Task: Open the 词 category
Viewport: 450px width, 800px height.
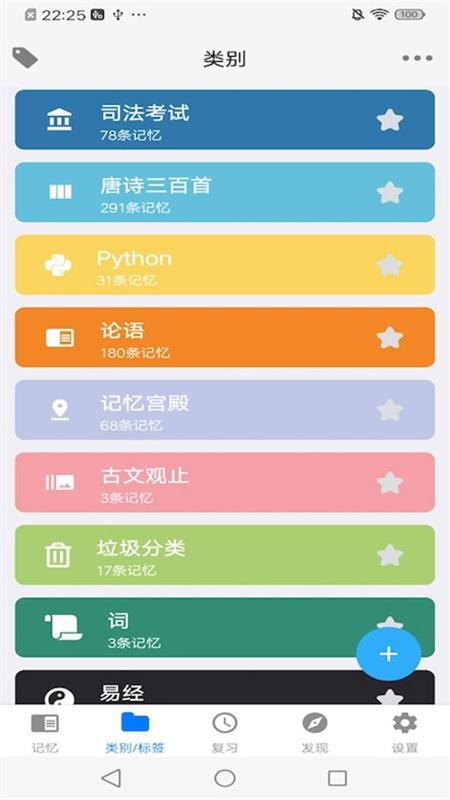Action: click(225, 627)
